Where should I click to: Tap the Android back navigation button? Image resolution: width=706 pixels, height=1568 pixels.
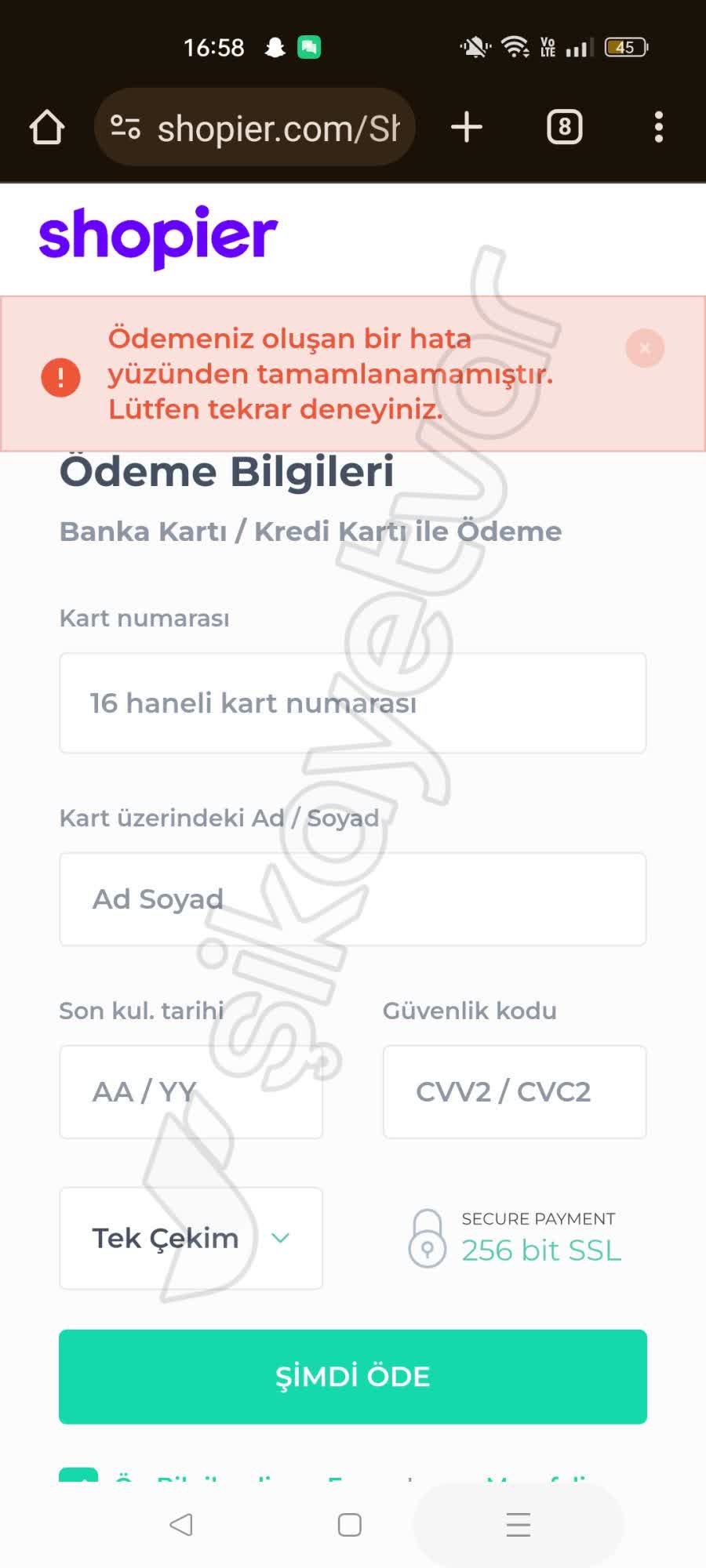180,1524
